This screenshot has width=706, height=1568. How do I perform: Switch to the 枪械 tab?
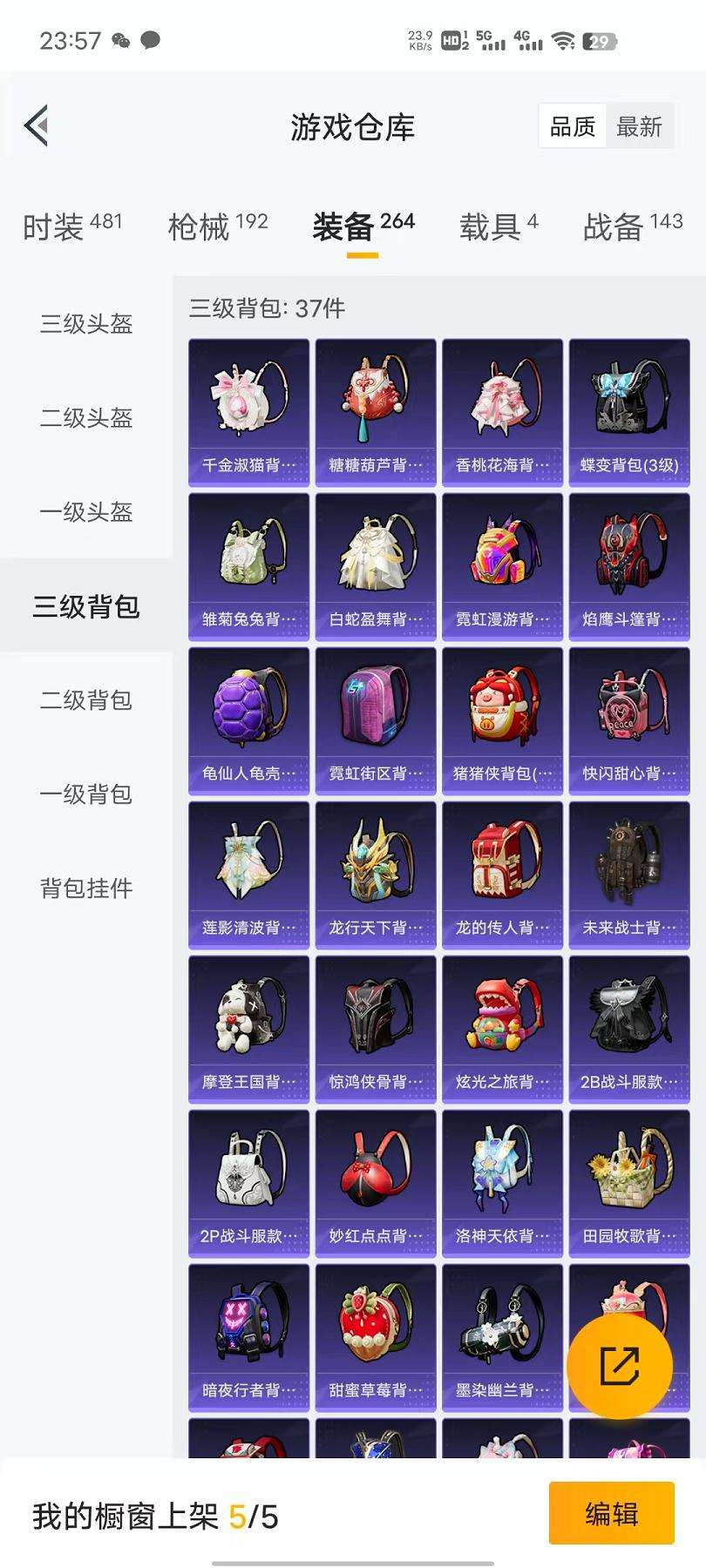click(x=218, y=227)
